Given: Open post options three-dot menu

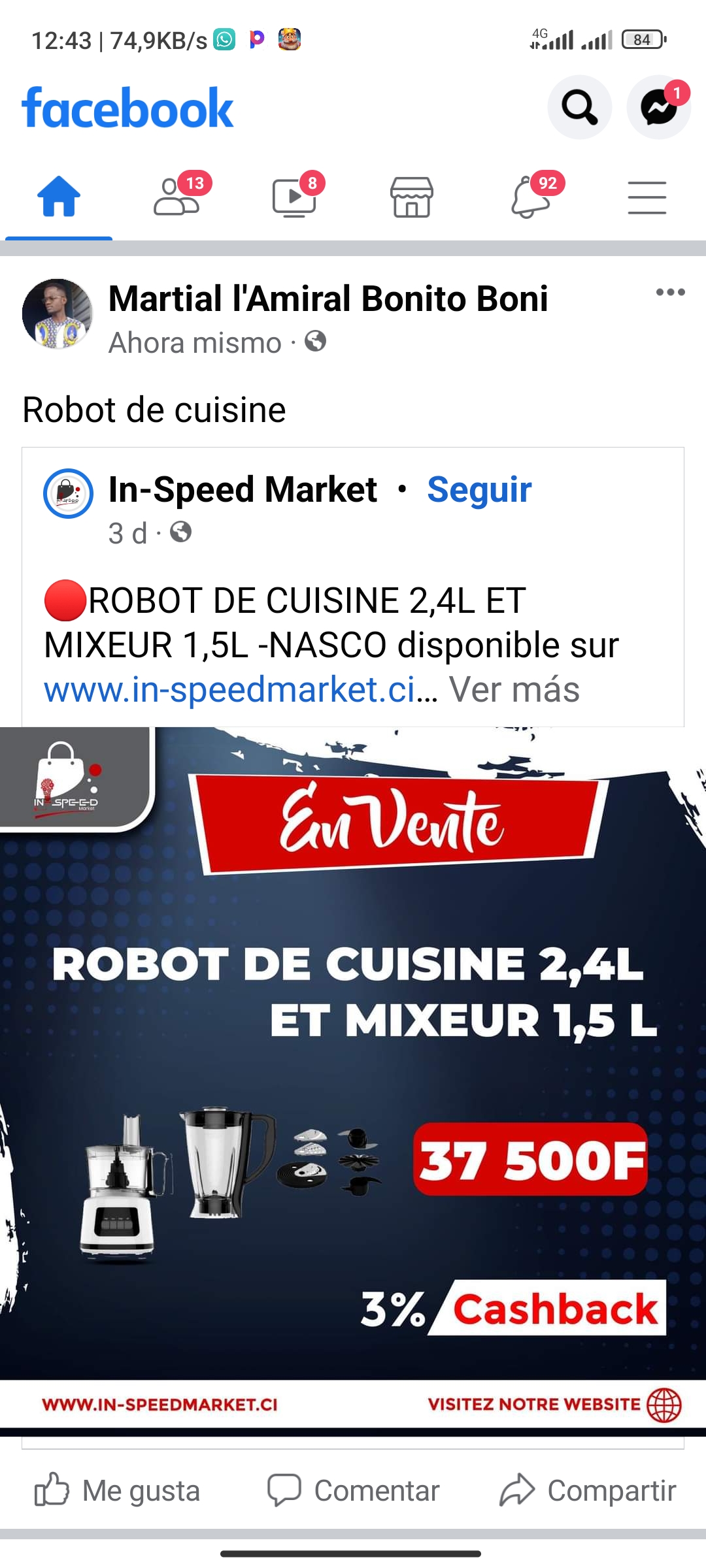Looking at the screenshot, I should 670,292.
